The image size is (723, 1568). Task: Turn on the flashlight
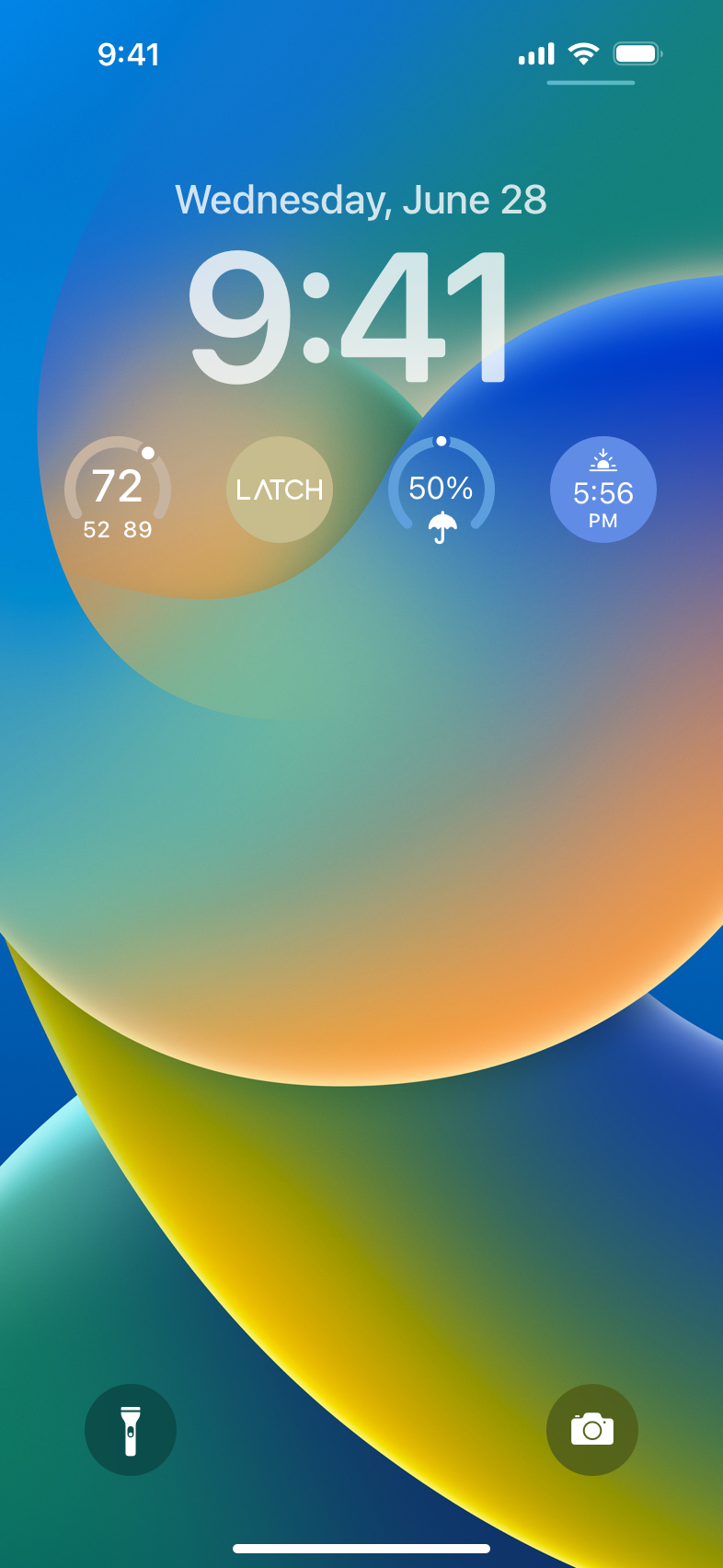130,1429
